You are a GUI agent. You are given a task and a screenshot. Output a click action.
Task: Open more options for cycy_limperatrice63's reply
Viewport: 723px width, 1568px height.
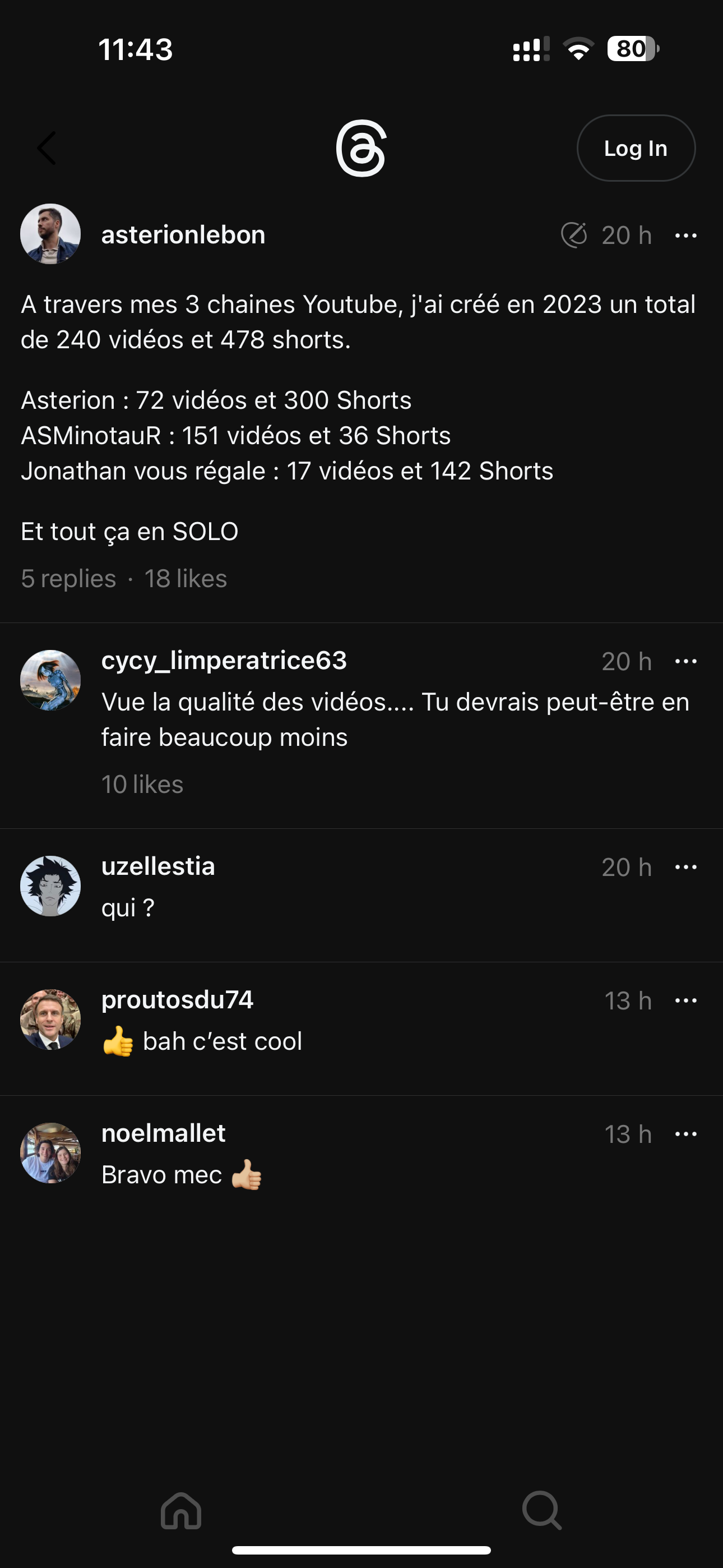pos(686,661)
